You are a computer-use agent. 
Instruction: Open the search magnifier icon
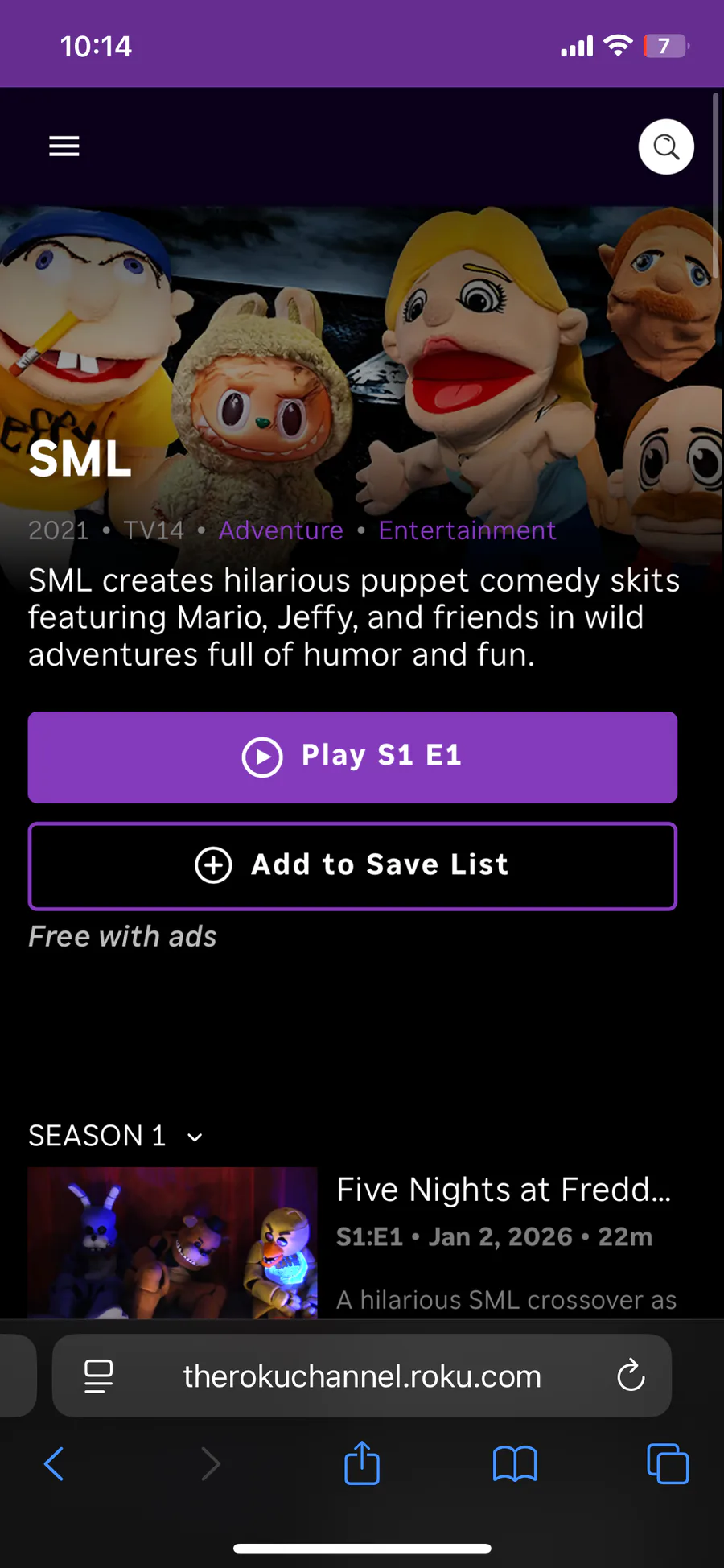666,147
